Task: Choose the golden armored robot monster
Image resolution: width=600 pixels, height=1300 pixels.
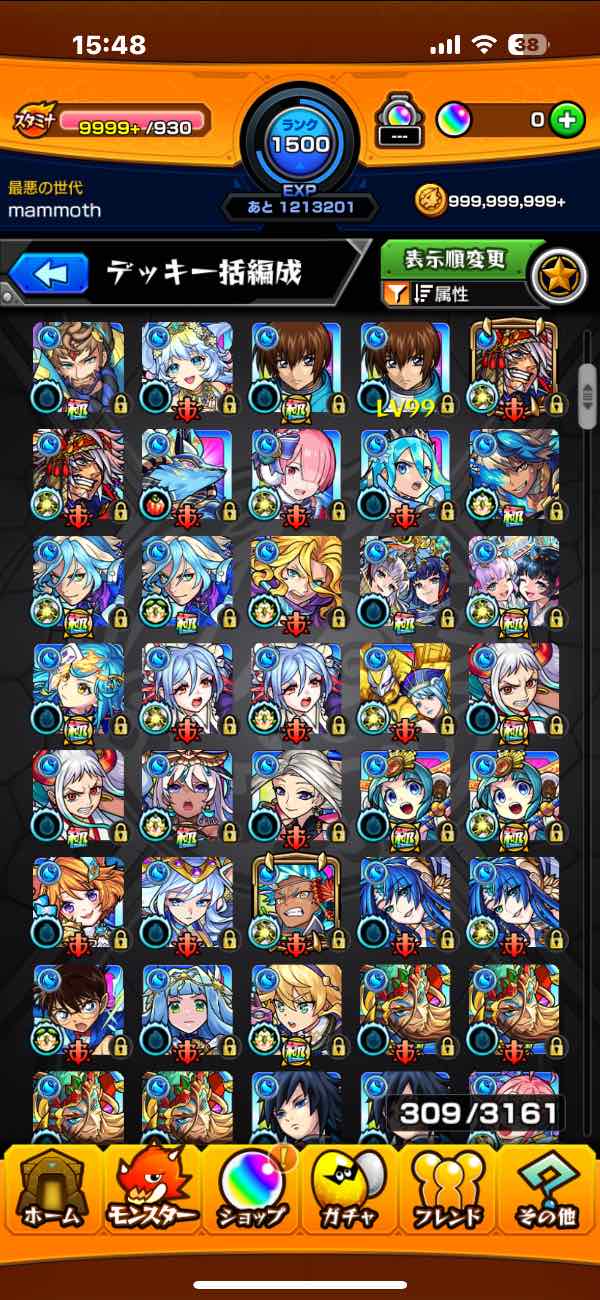Action: [x=405, y=690]
